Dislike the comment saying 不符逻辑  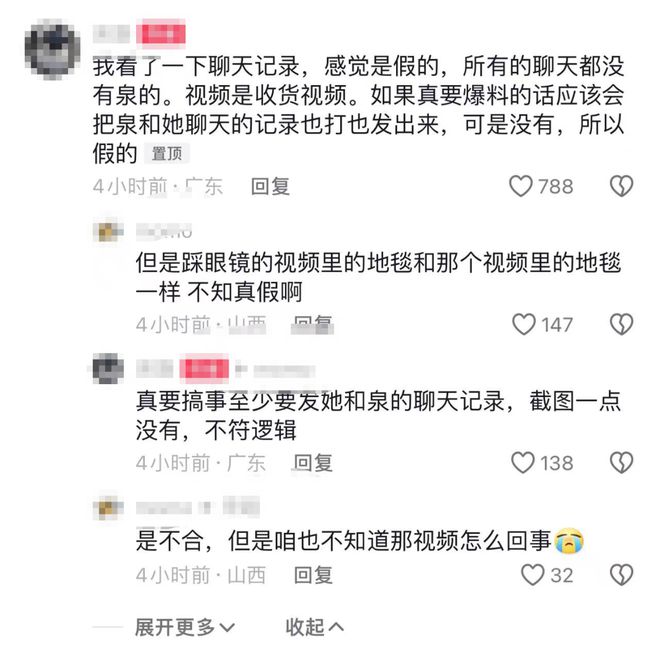click(622, 462)
